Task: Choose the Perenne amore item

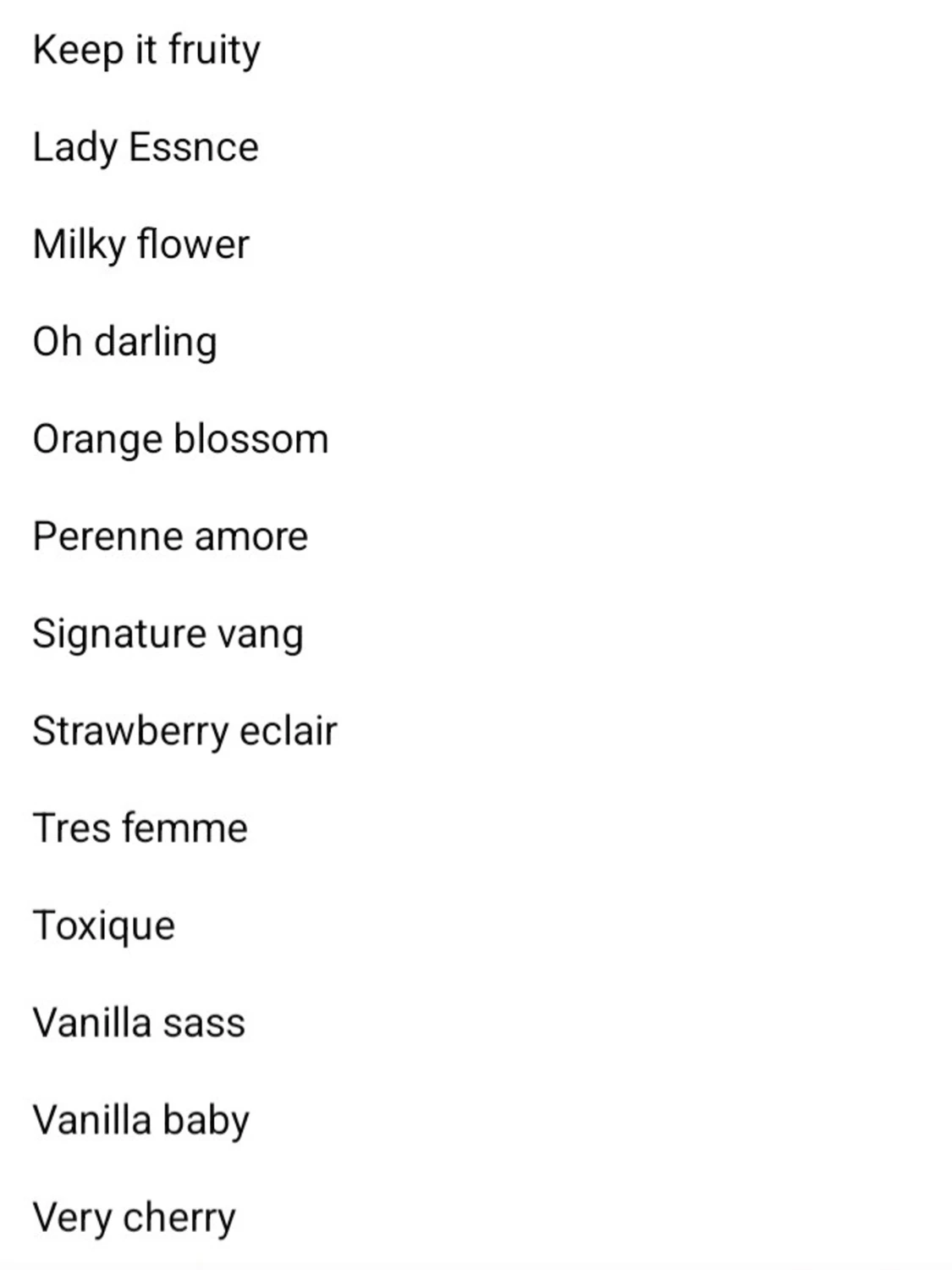Action: [x=170, y=536]
